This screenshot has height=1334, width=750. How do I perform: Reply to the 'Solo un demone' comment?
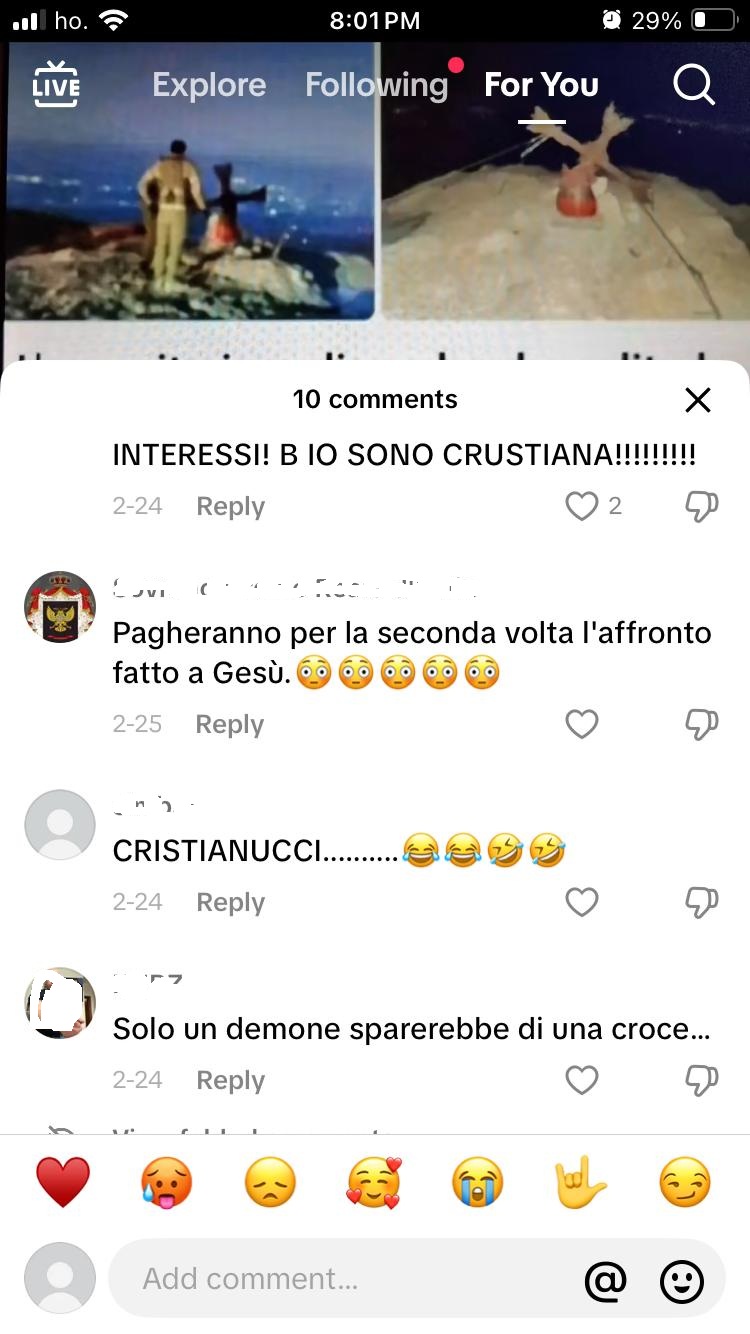click(x=229, y=1081)
